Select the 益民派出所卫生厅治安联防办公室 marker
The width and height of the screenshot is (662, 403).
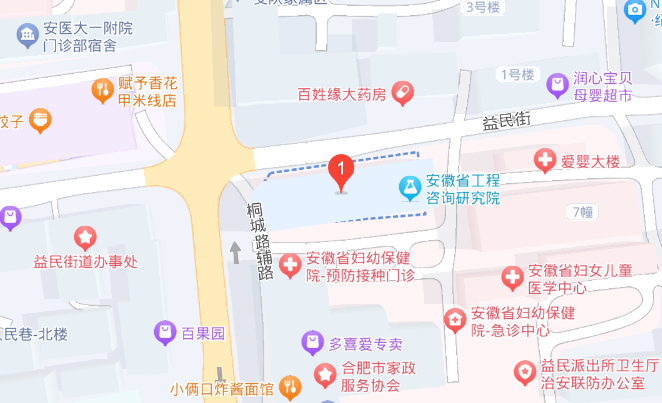point(525,373)
